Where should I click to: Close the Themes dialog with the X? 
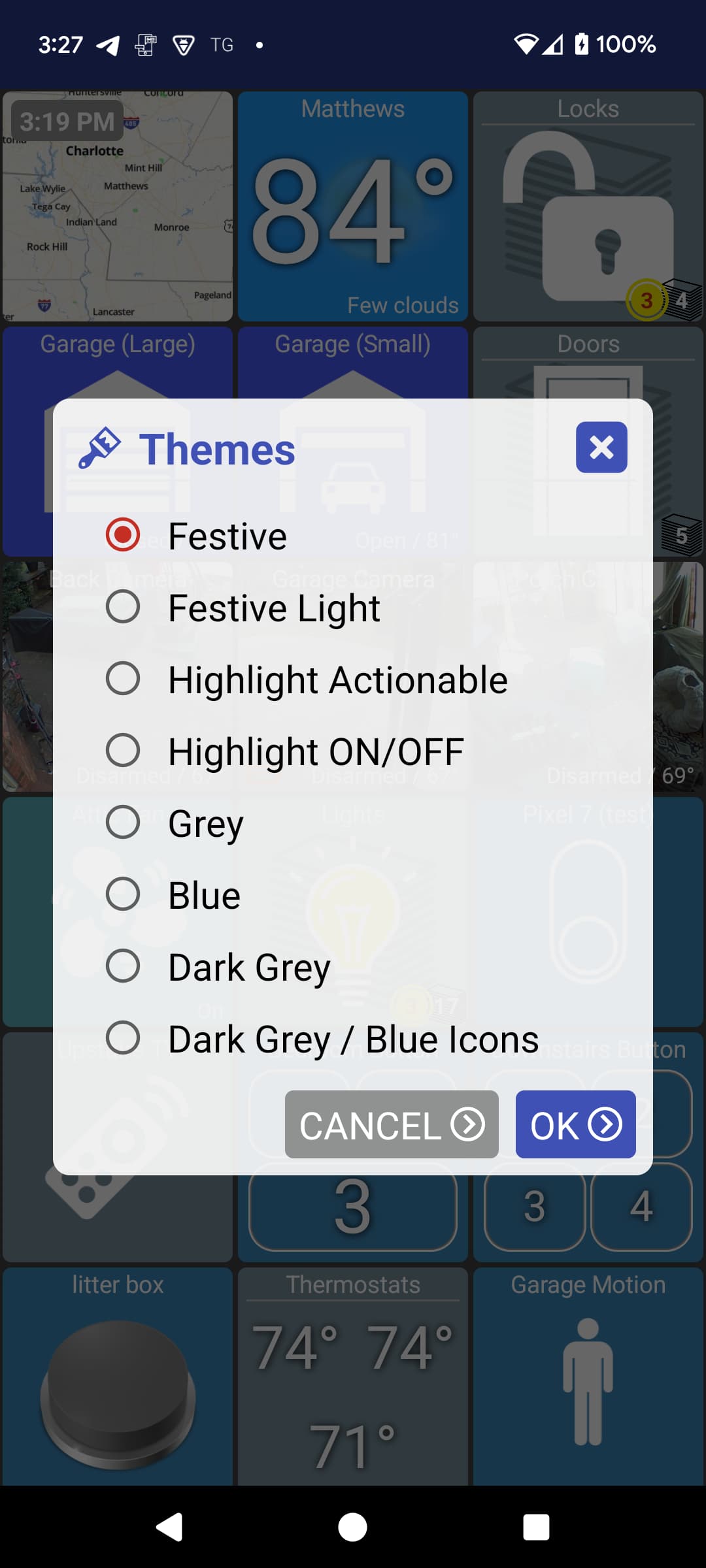coord(601,448)
